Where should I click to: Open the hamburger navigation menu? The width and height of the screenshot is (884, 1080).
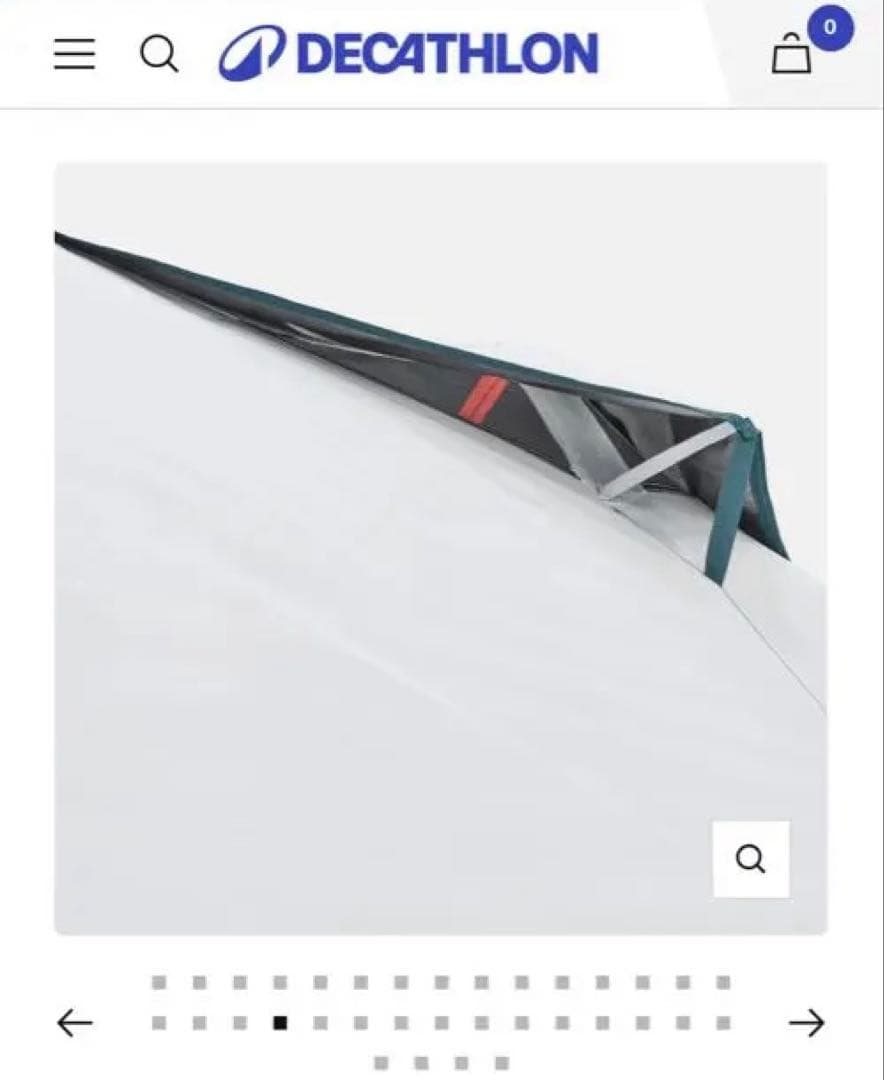point(75,54)
